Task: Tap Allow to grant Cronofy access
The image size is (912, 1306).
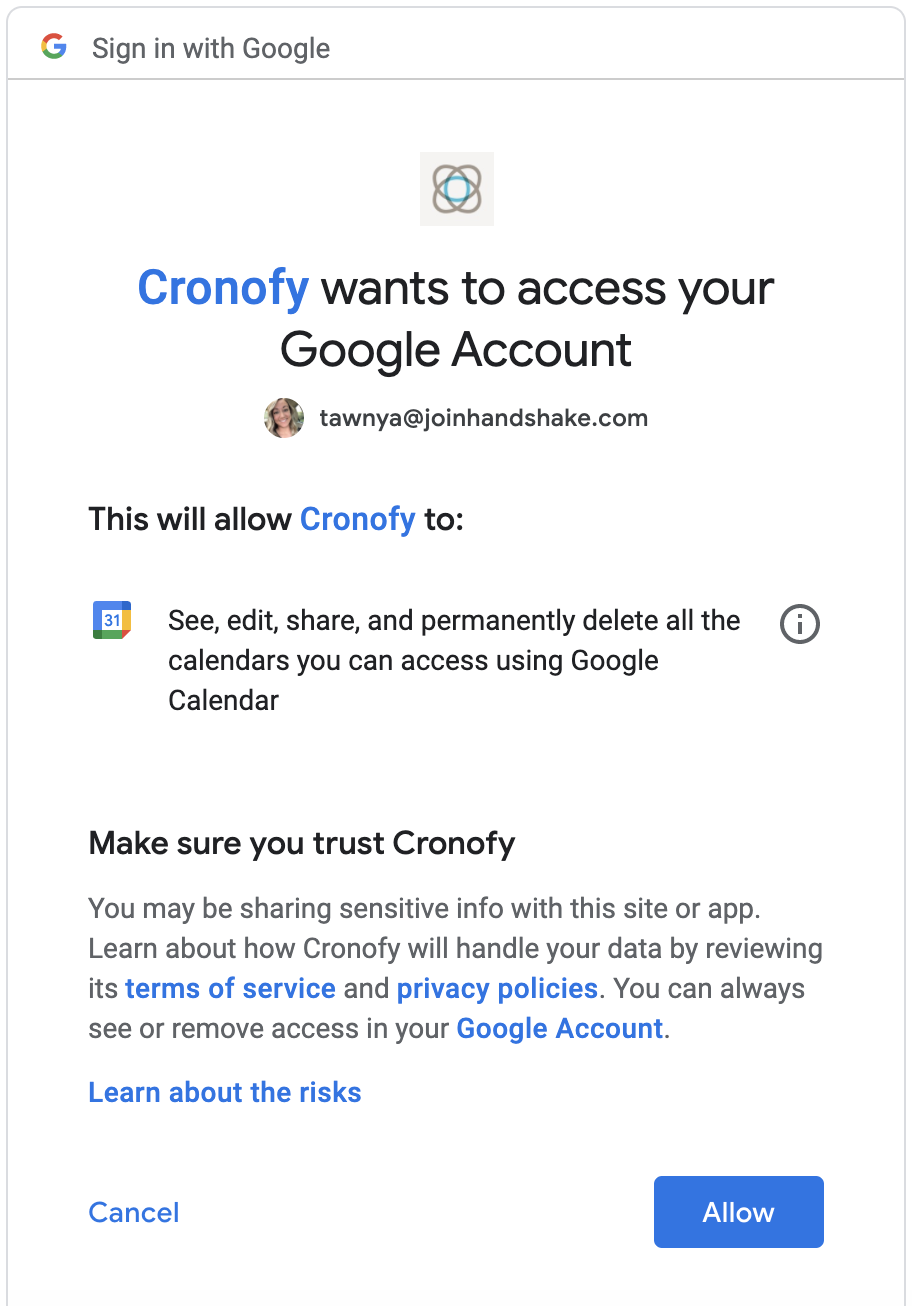Action: click(738, 1212)
